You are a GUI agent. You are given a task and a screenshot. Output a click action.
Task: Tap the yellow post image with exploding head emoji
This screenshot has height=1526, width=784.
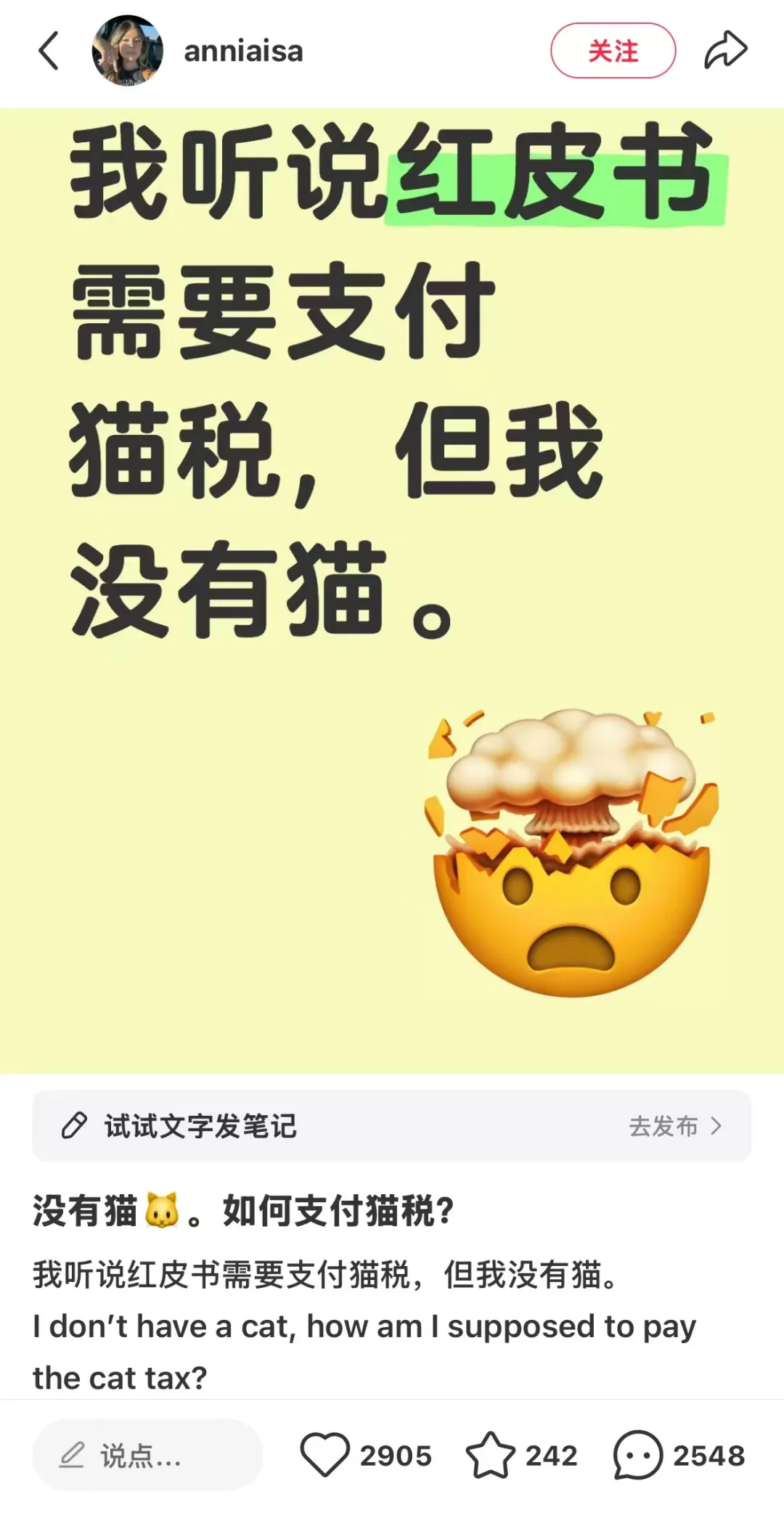[392, 581]
